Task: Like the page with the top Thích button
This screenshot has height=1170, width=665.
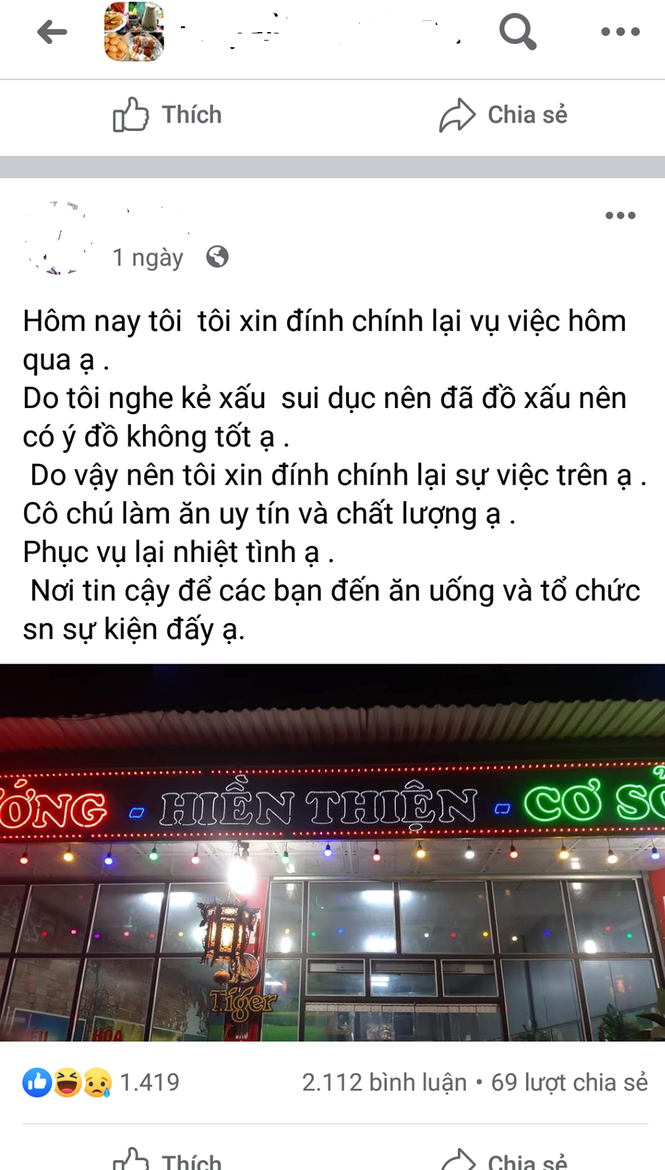Action: coord(167,115)
